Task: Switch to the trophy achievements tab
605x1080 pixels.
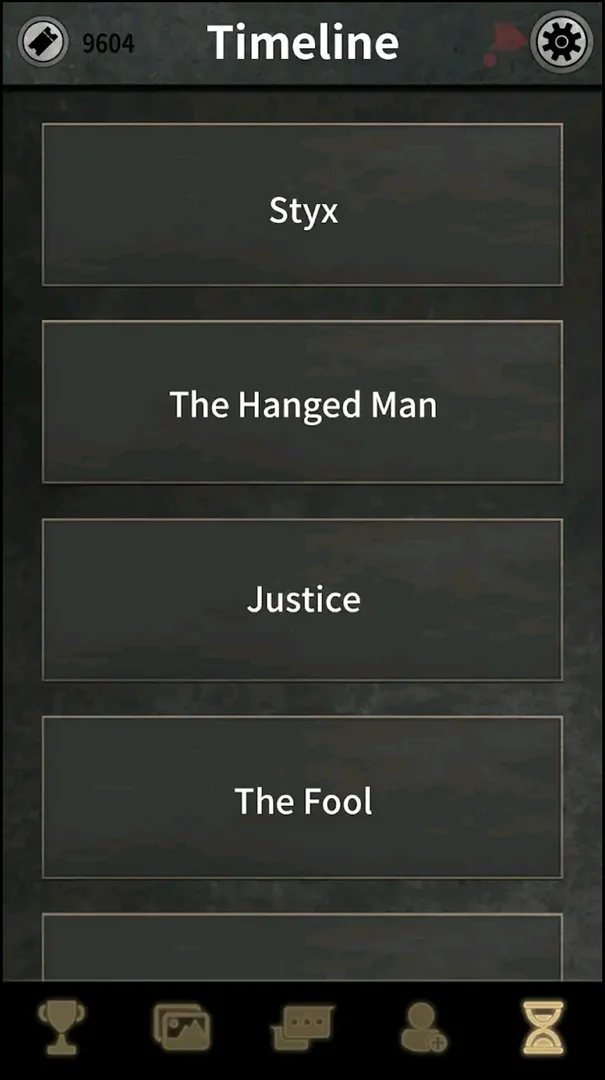Action: point(61,1027)
